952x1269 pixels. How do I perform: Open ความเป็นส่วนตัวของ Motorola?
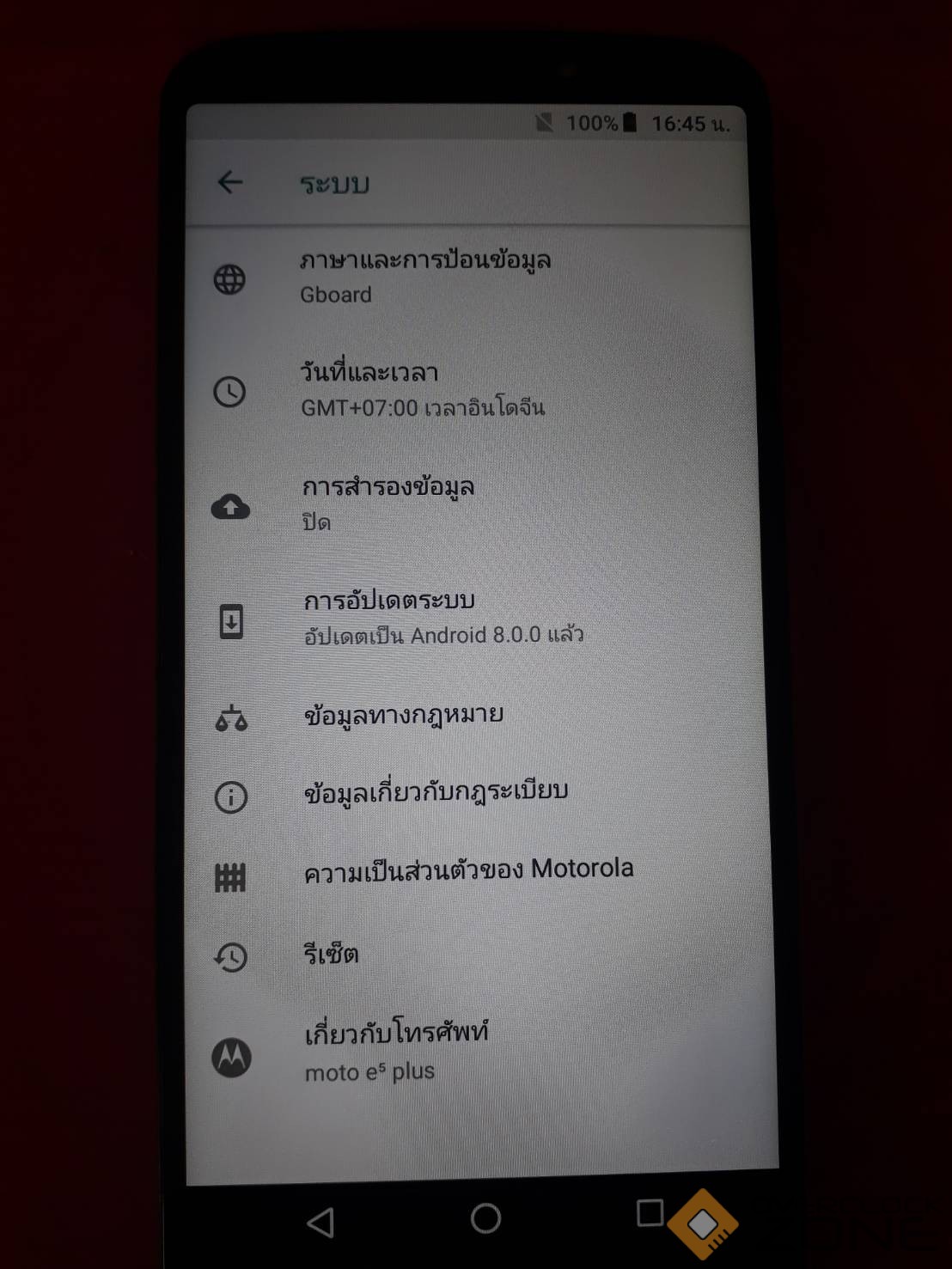click(468, 870)
